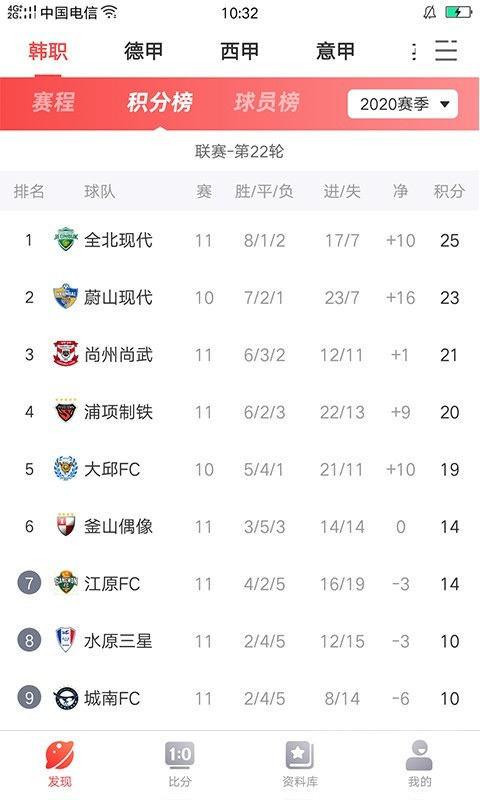Open the 赛程 schedule tab

[54, 102]
